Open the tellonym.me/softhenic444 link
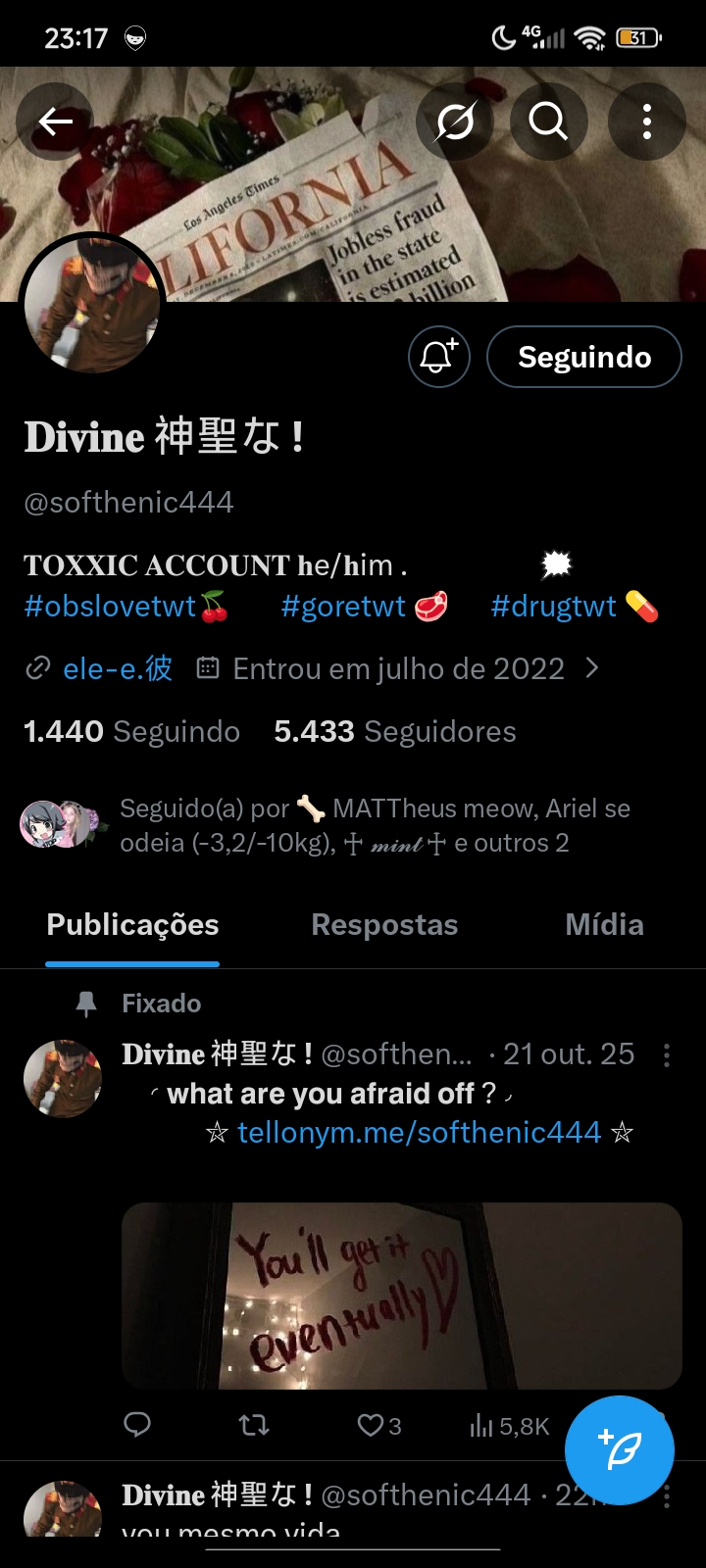706x1568 pixels. coord(419,1133)
